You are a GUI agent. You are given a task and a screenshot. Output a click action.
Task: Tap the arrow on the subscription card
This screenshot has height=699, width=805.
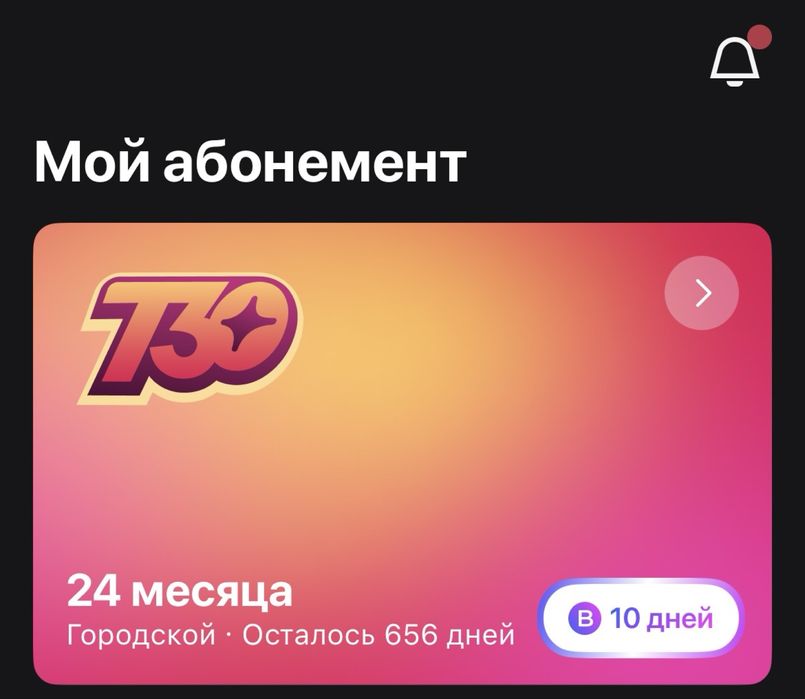[x=702, y=293]
